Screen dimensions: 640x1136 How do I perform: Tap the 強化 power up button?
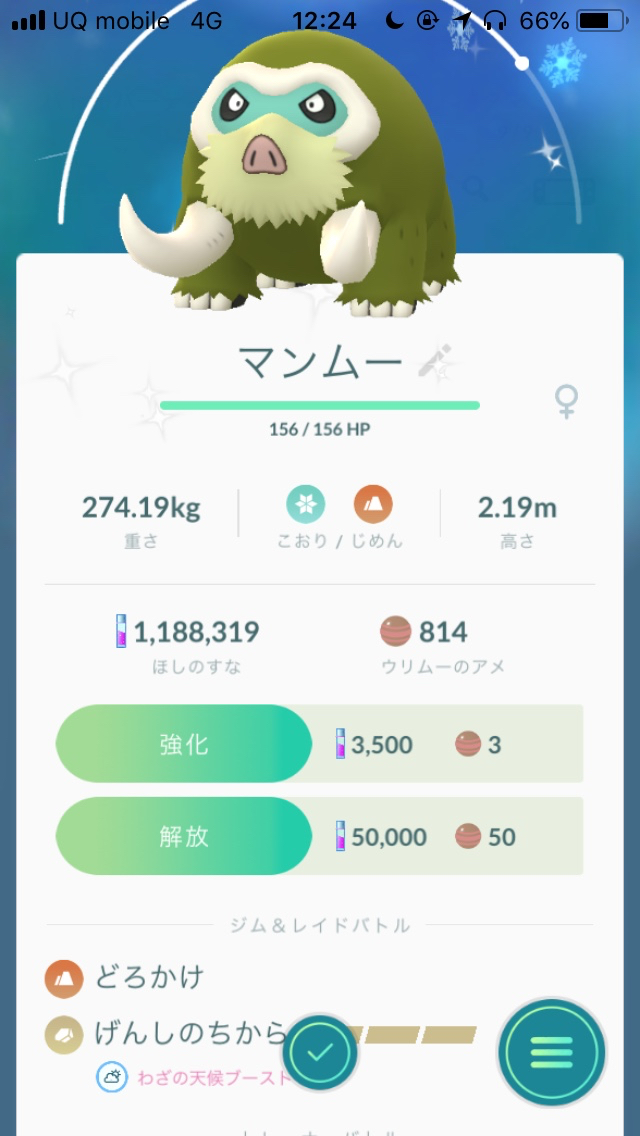tap(184, 744)
